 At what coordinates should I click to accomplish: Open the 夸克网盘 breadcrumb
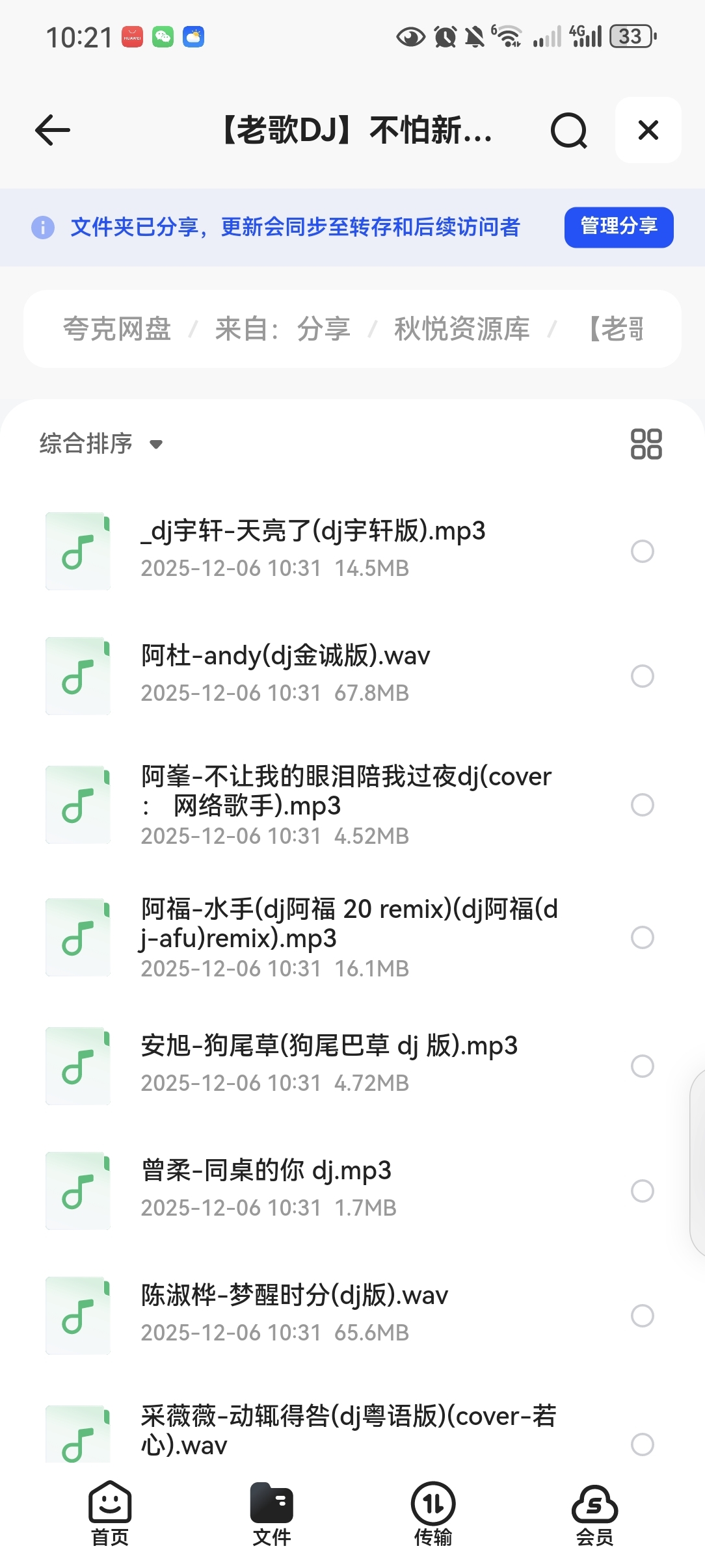(117, 329)
